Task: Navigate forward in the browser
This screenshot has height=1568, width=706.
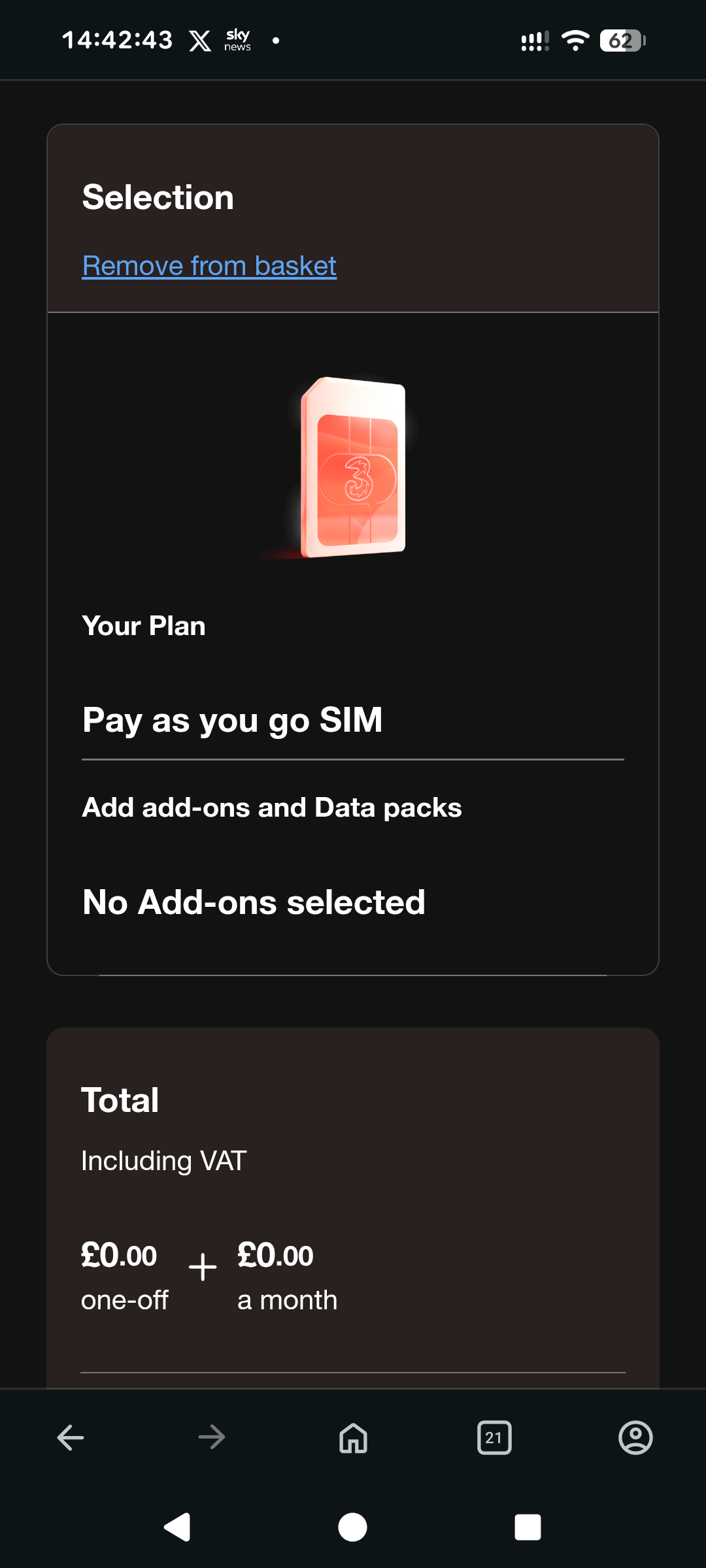Action: (212, 1437)
